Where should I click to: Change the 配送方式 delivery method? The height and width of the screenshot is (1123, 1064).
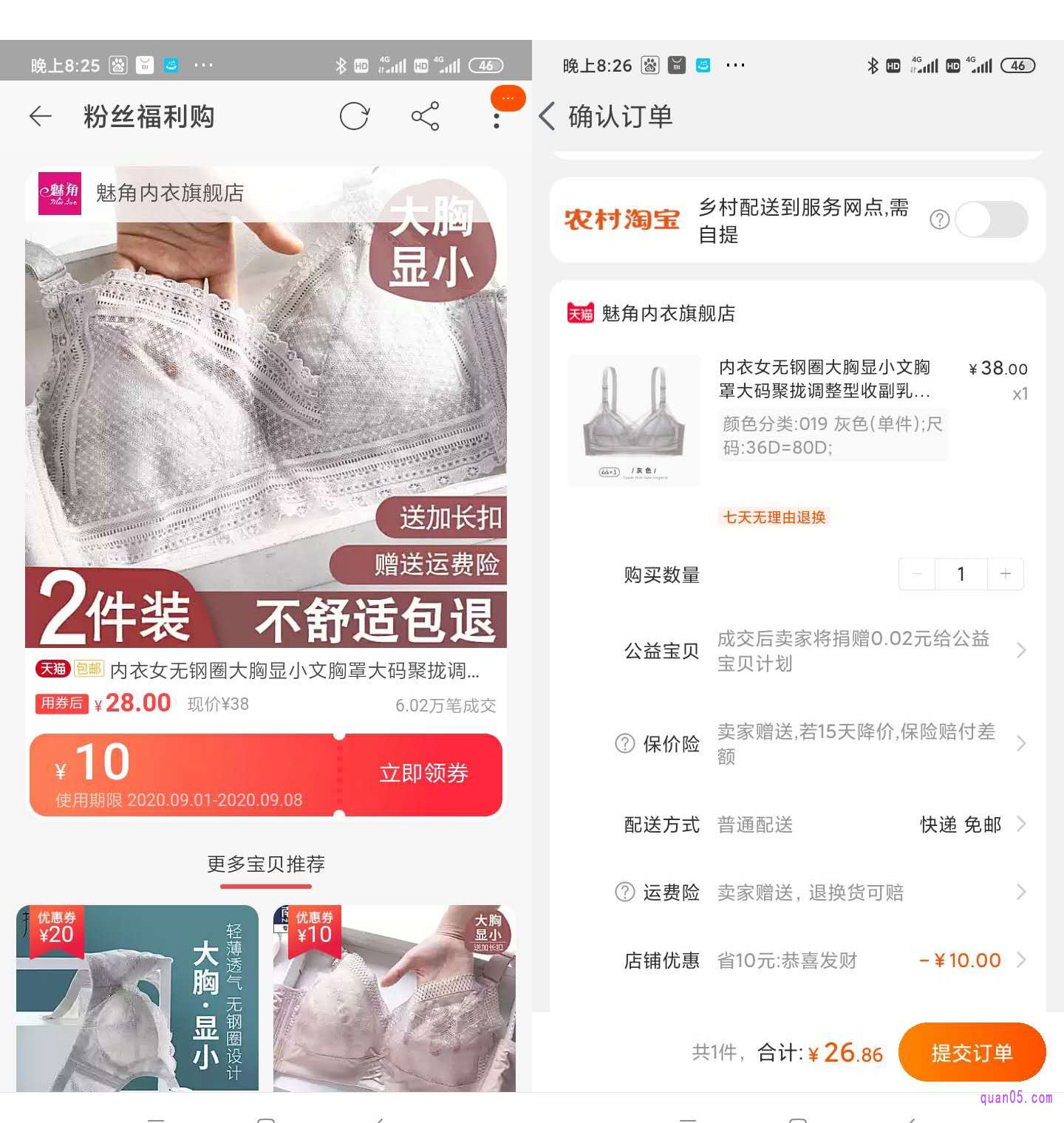click(820, 825)
